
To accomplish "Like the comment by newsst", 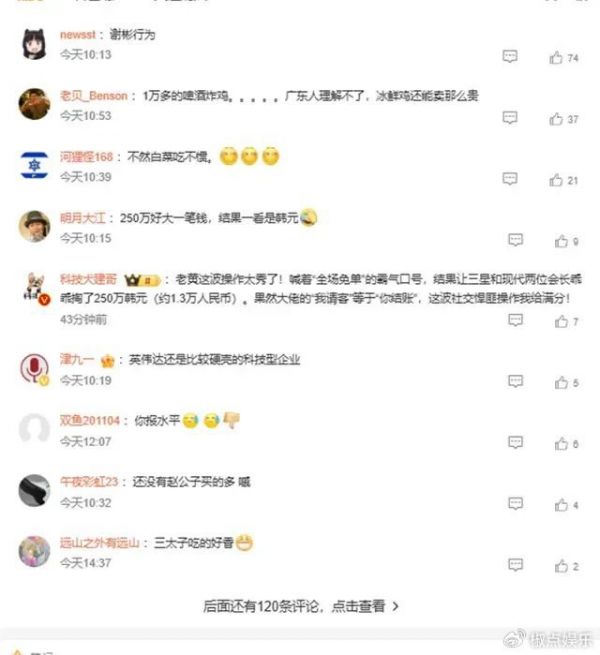I will click(x=556, y=58).
